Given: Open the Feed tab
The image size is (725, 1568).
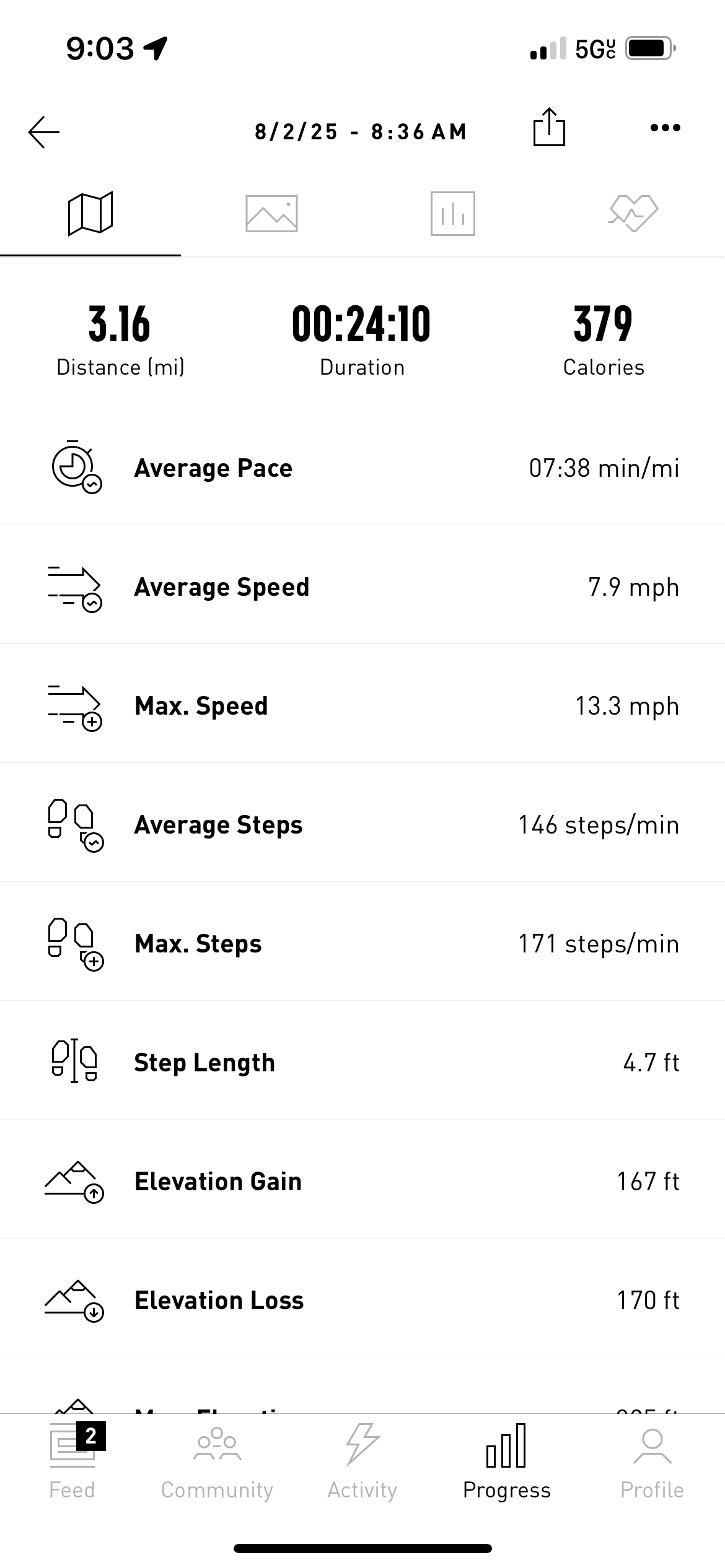Looking at the screenshot, I should 72,1461.
